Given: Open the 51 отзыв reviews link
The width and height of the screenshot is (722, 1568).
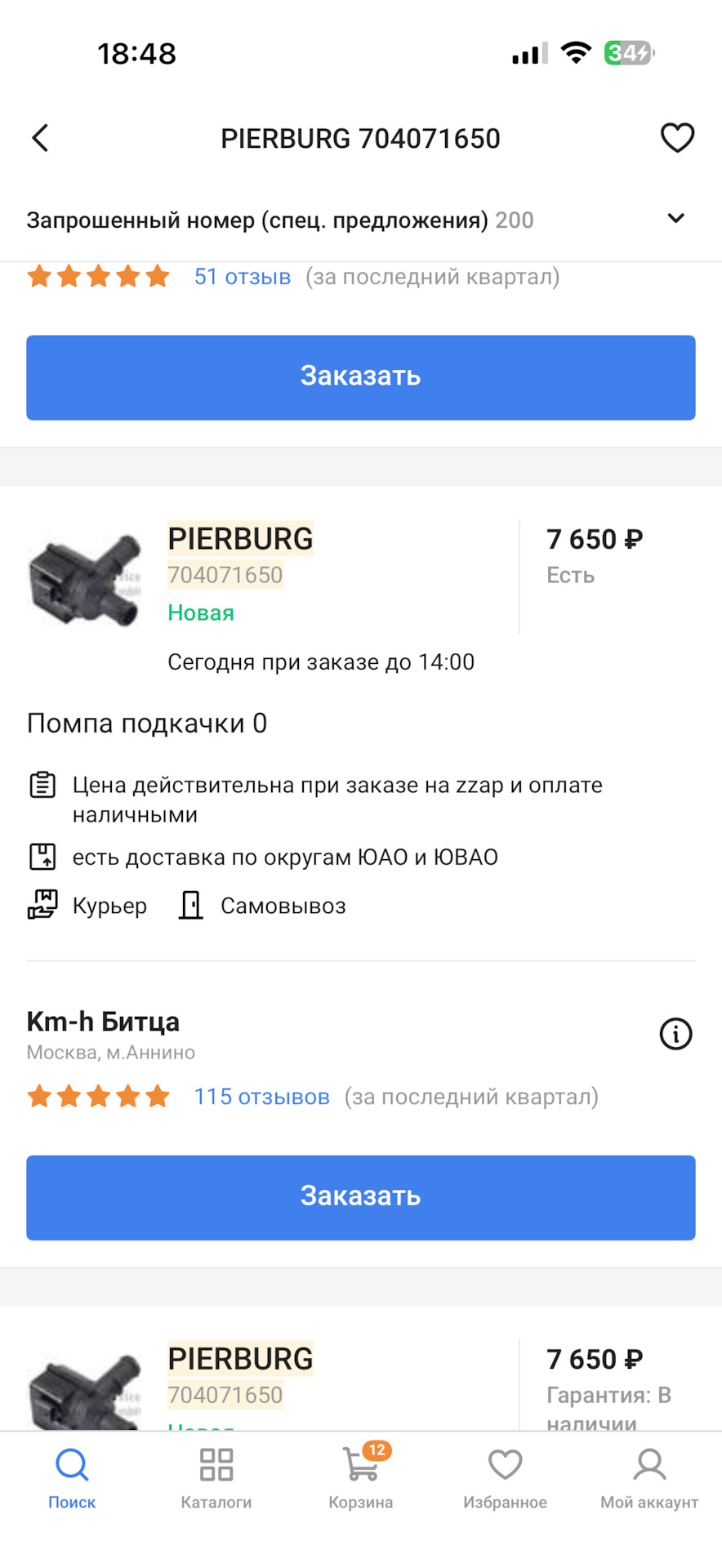Looking at the screenshot, I should pos(242,277).
